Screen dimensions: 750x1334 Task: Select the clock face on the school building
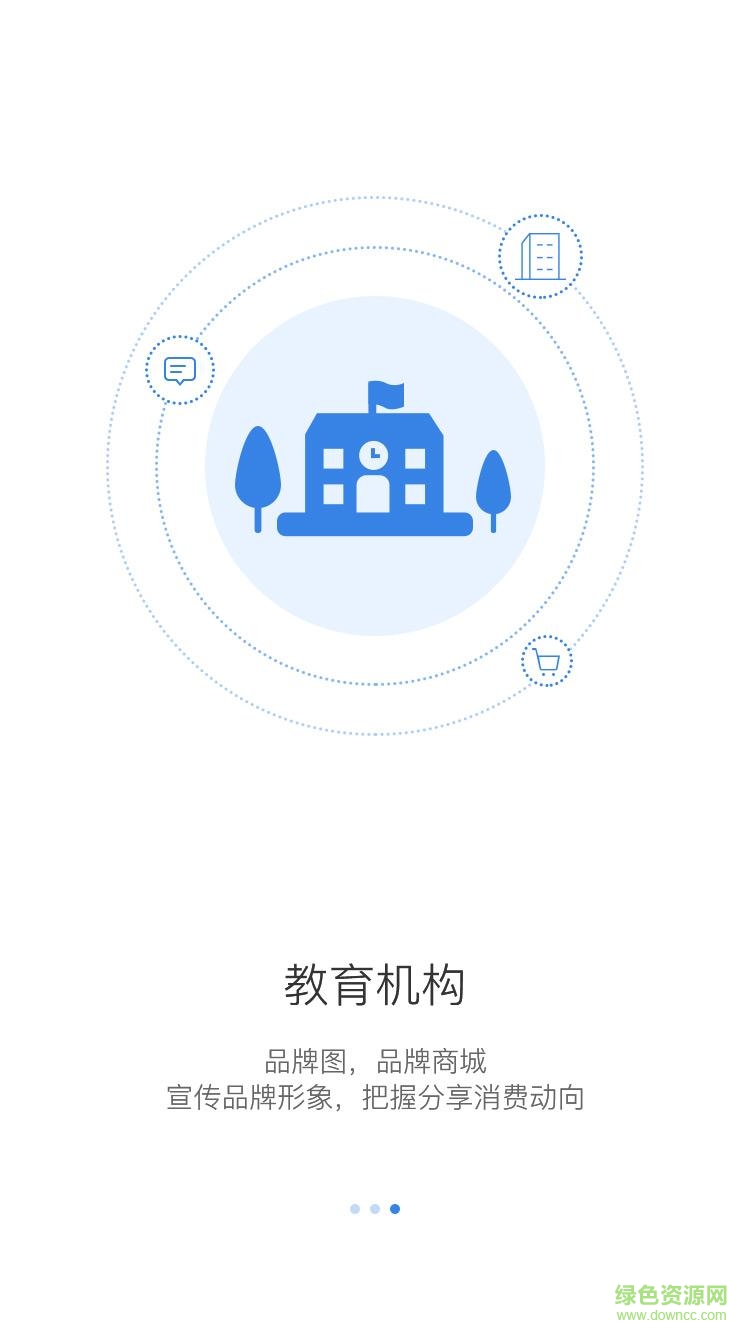click(x=374, y=455)
